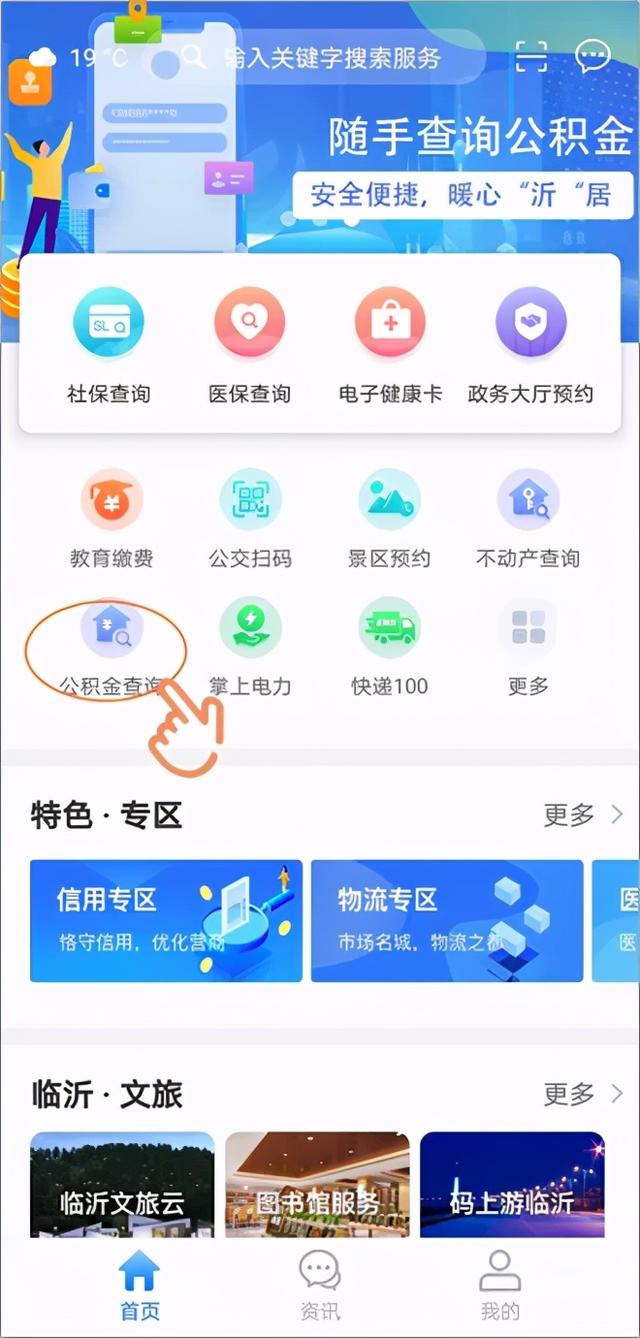This screenshot has width=640, height=1338.
Task: Open 政务大厅预约
Action: [531, 345]
